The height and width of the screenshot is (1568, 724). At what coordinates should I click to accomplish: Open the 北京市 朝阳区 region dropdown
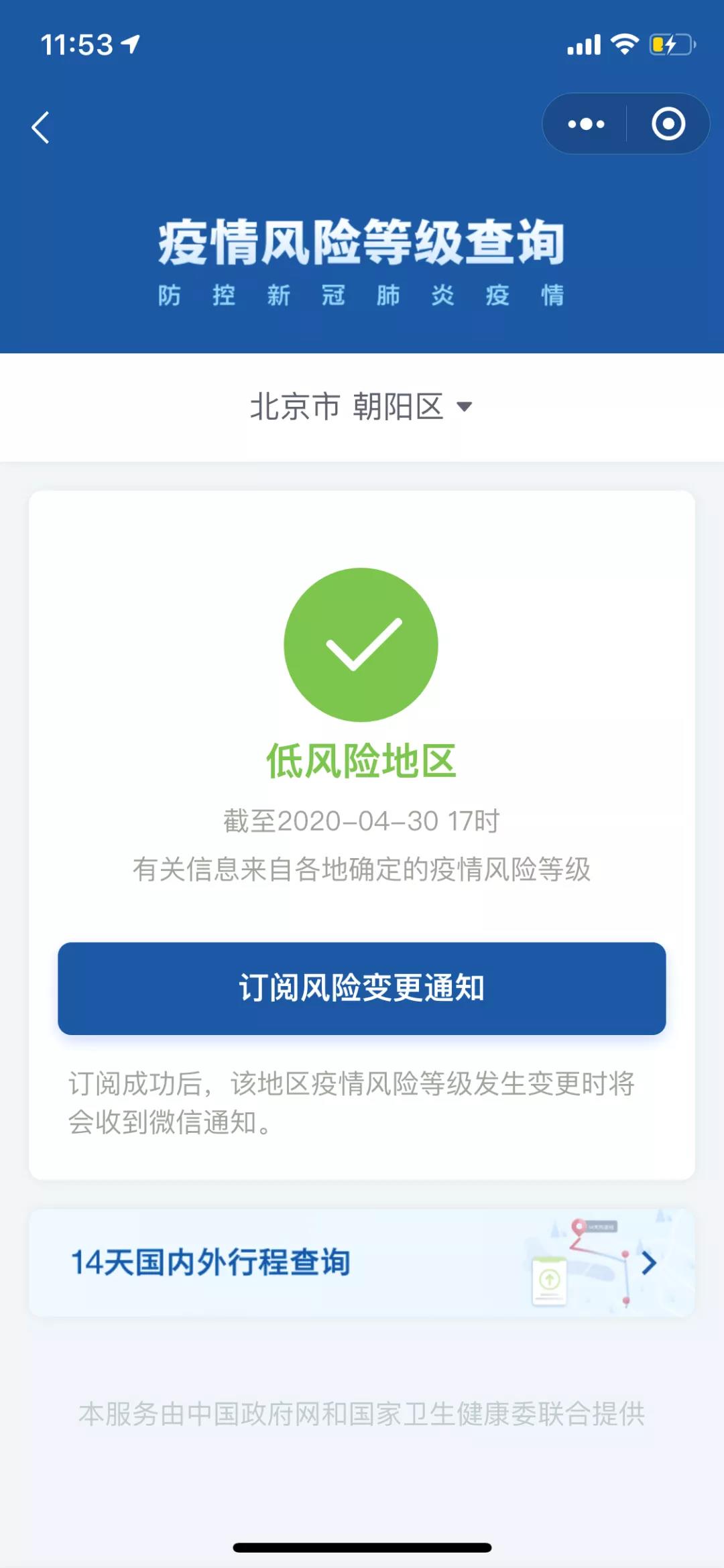361,407
